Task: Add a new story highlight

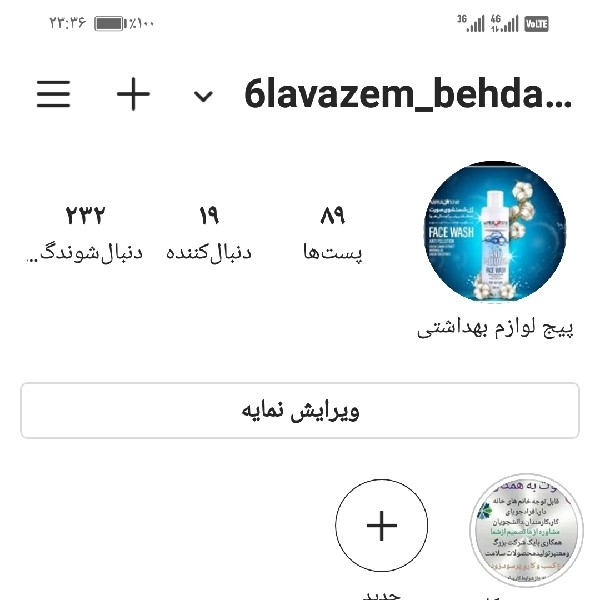Action: (x=382, y=525)
